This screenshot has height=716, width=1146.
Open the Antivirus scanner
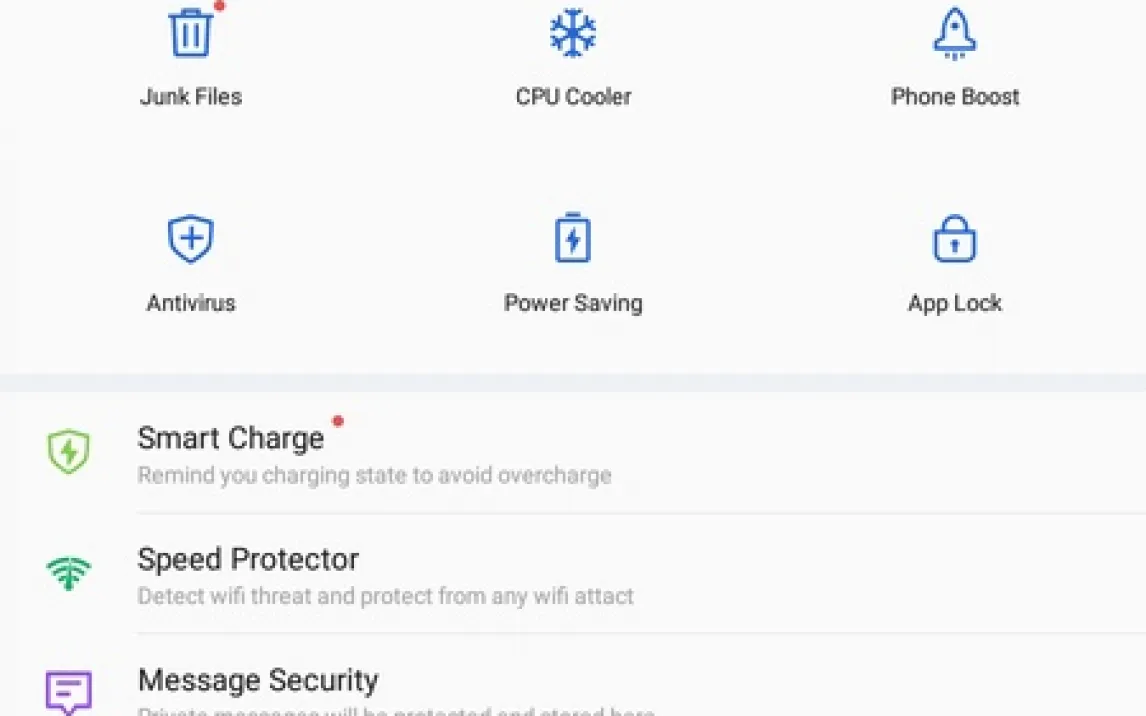coord(191,263)
